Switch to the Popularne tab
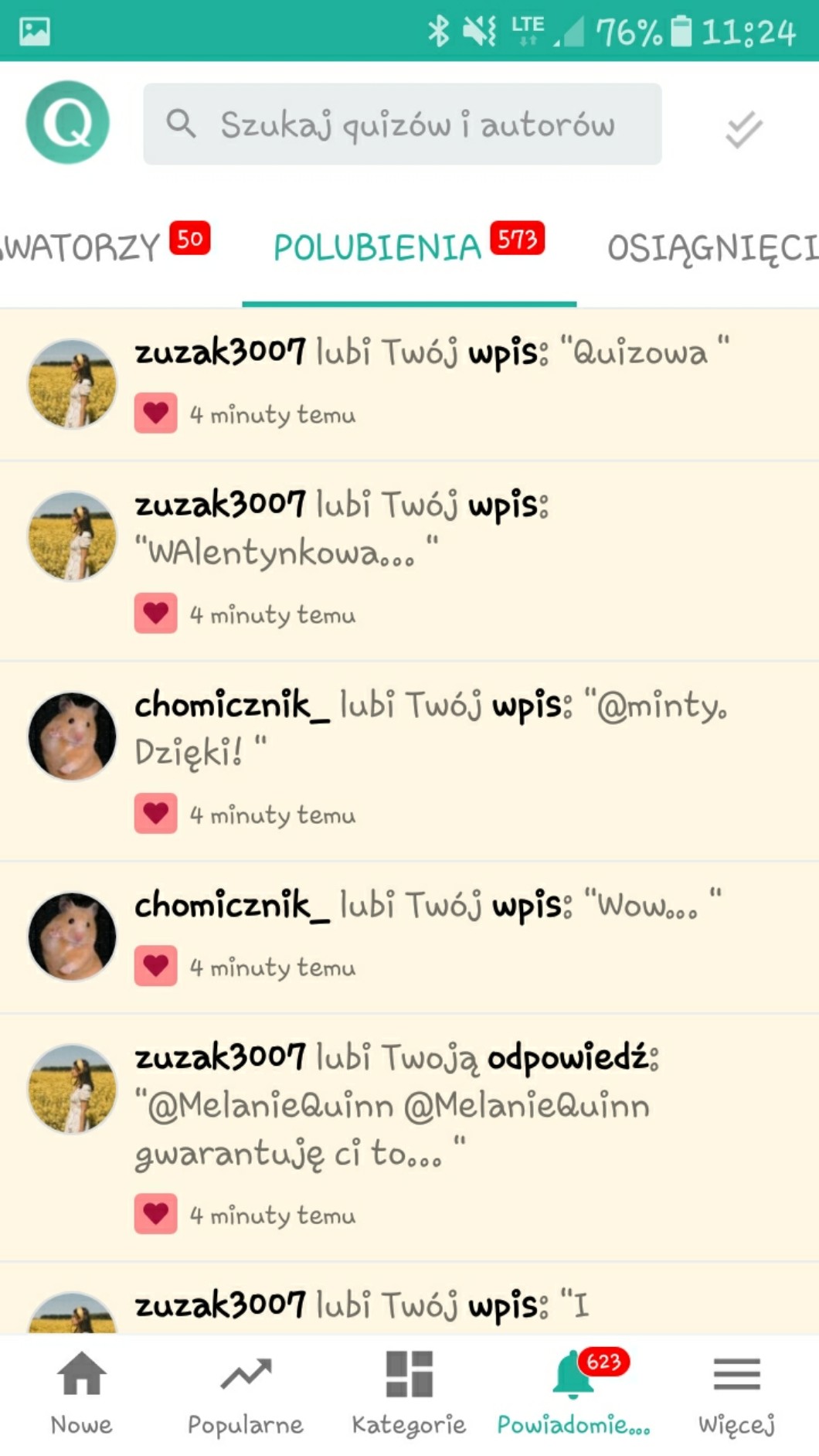Screen dimensions: 819x1456 tap(246, 1393)
